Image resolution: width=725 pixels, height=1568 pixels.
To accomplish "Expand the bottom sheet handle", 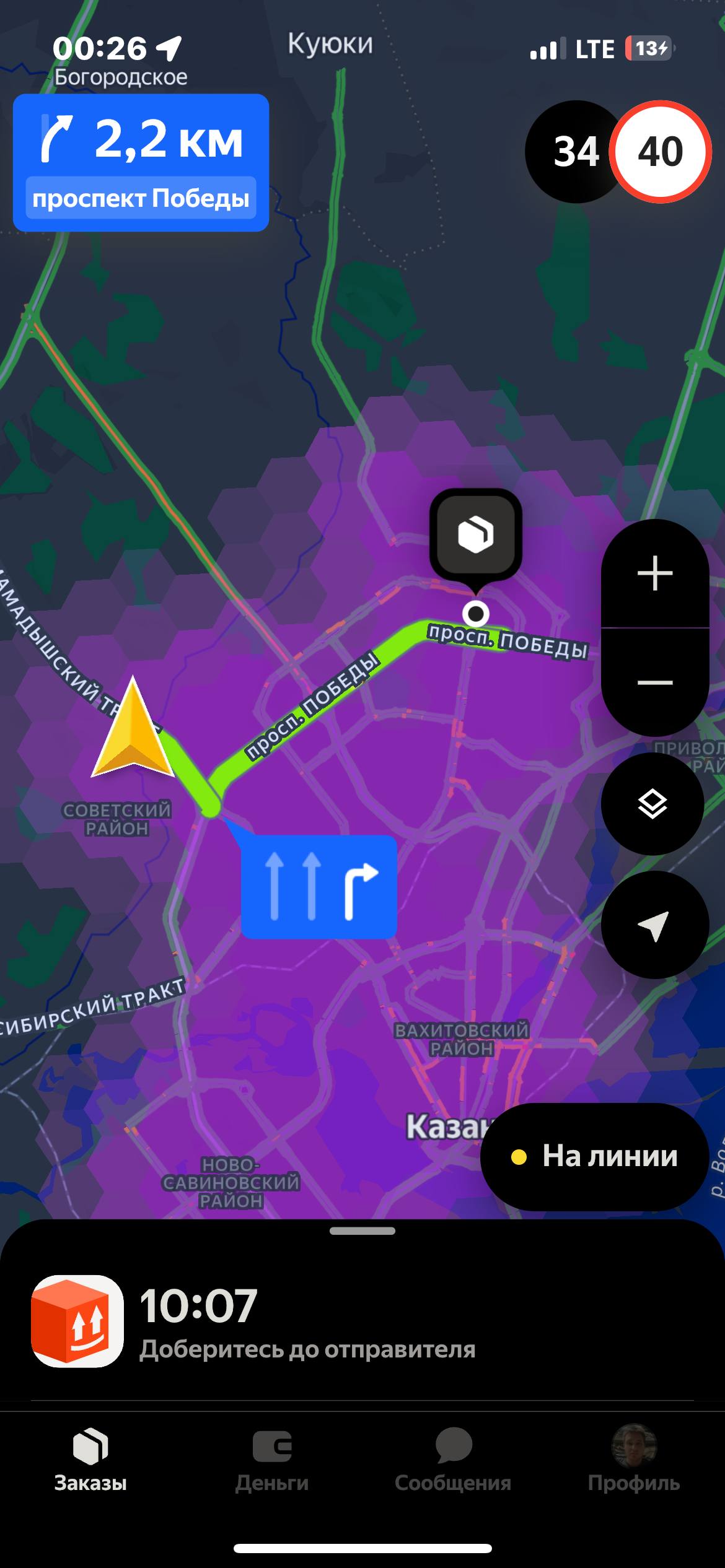I will [362, 1231].
